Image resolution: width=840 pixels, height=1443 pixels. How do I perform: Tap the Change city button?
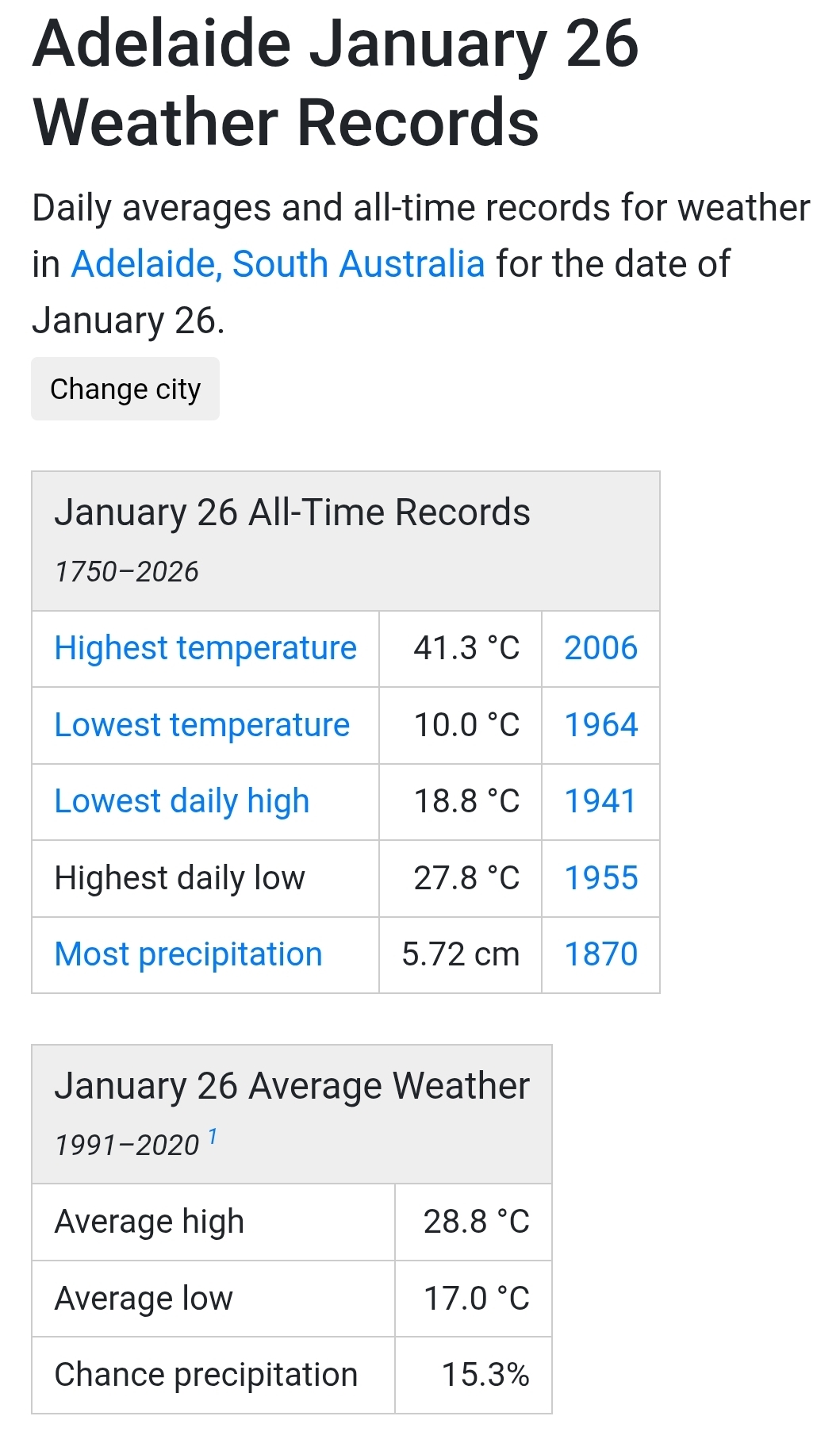click(125, 390)
